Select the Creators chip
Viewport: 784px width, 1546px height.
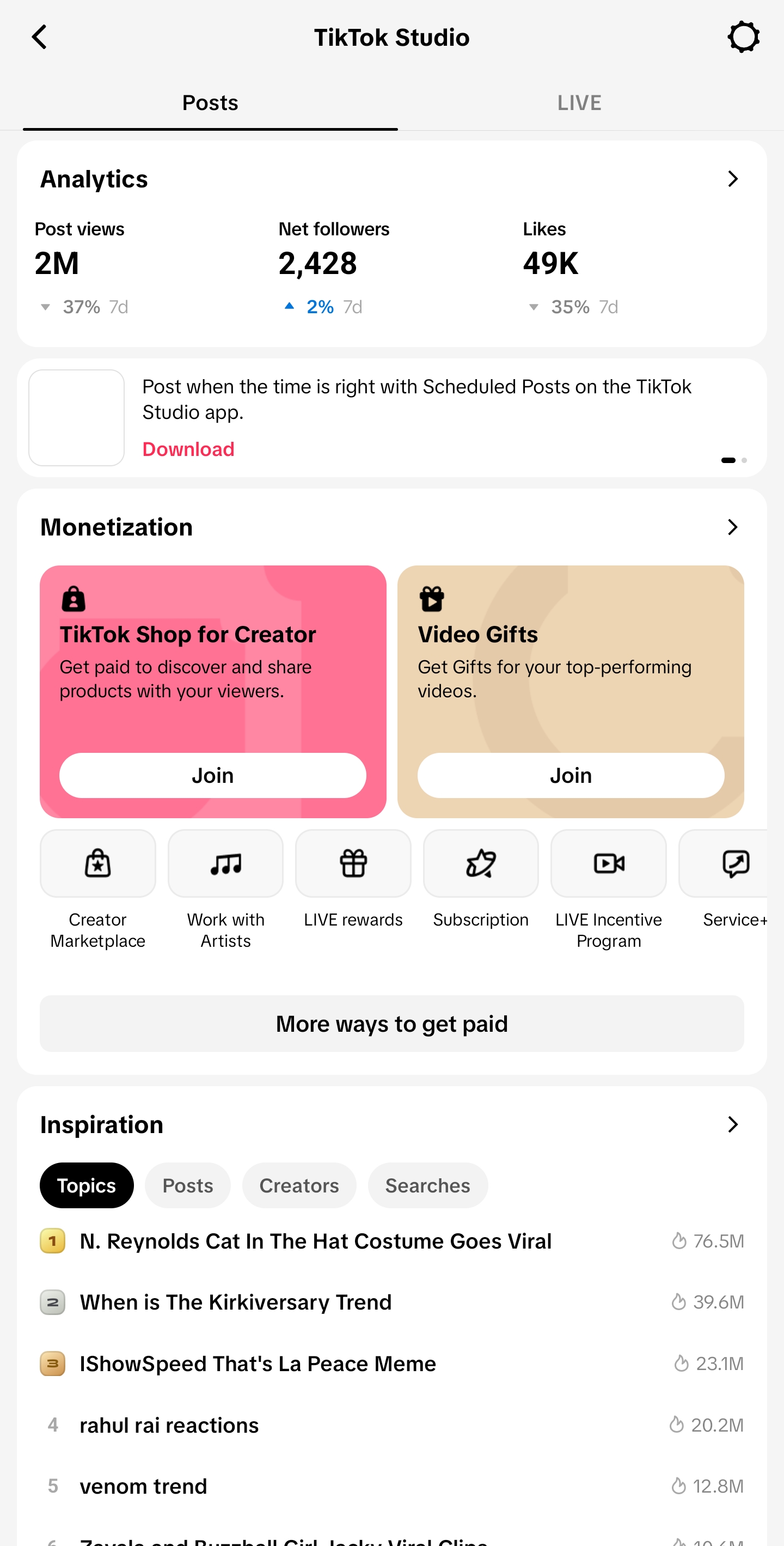(299, 1185)
